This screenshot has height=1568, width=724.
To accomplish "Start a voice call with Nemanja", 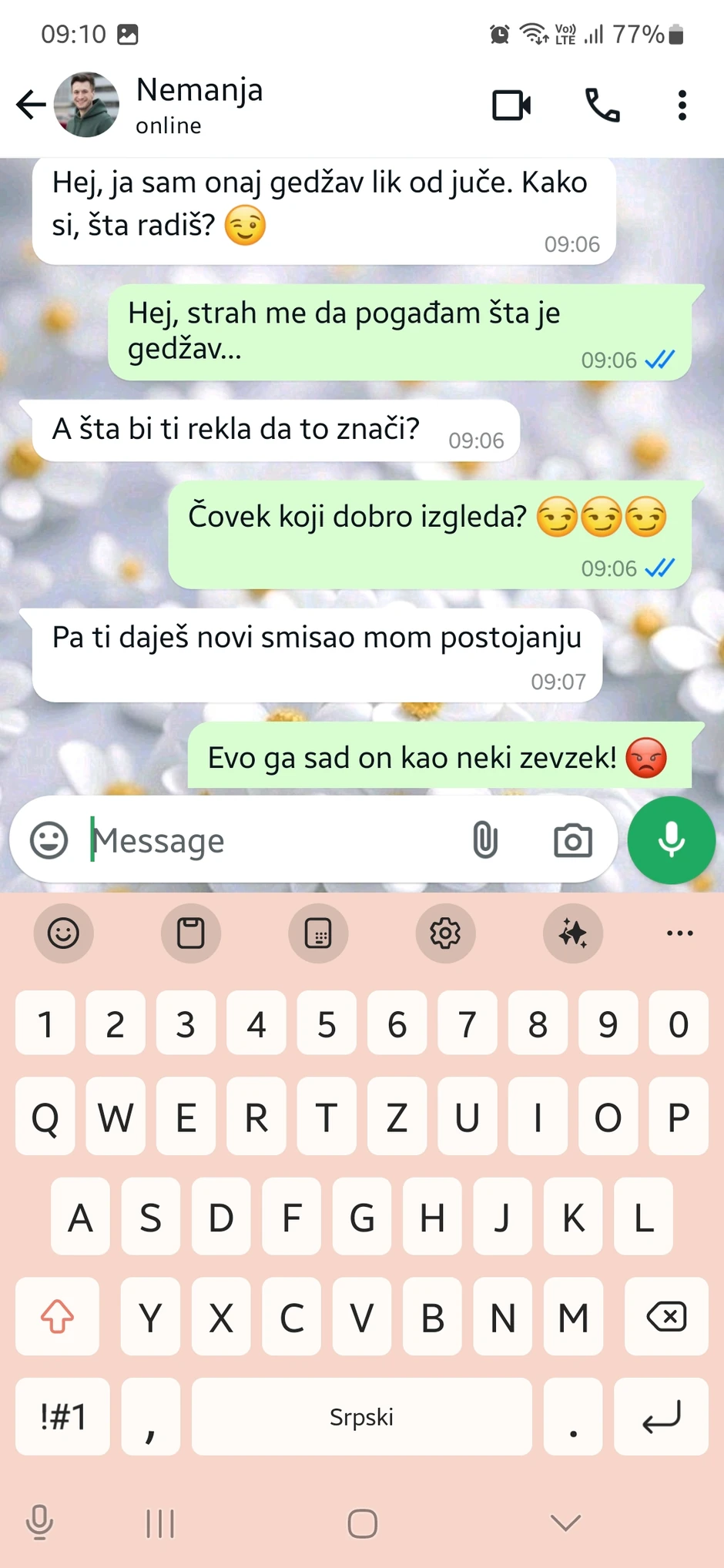I will pos(602,106).
